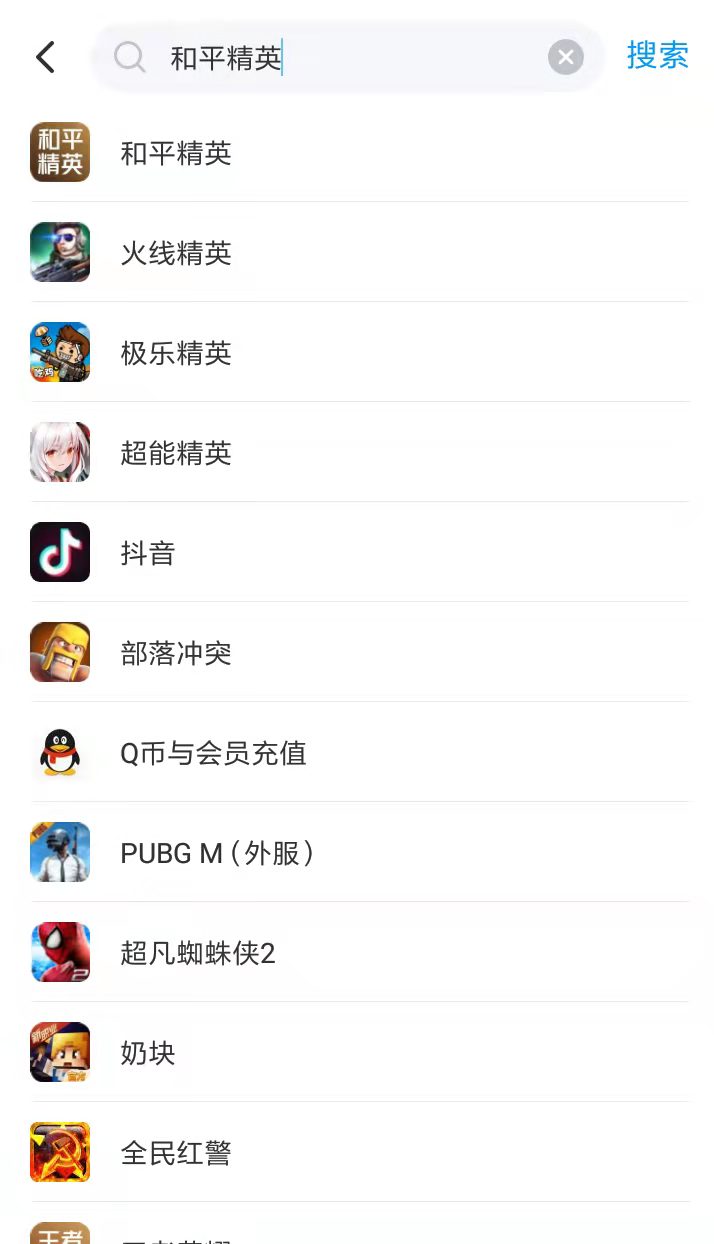This screenshot has height=1244, width=714.
Task: Tap the 搜索 button
Action: (657, 56)
